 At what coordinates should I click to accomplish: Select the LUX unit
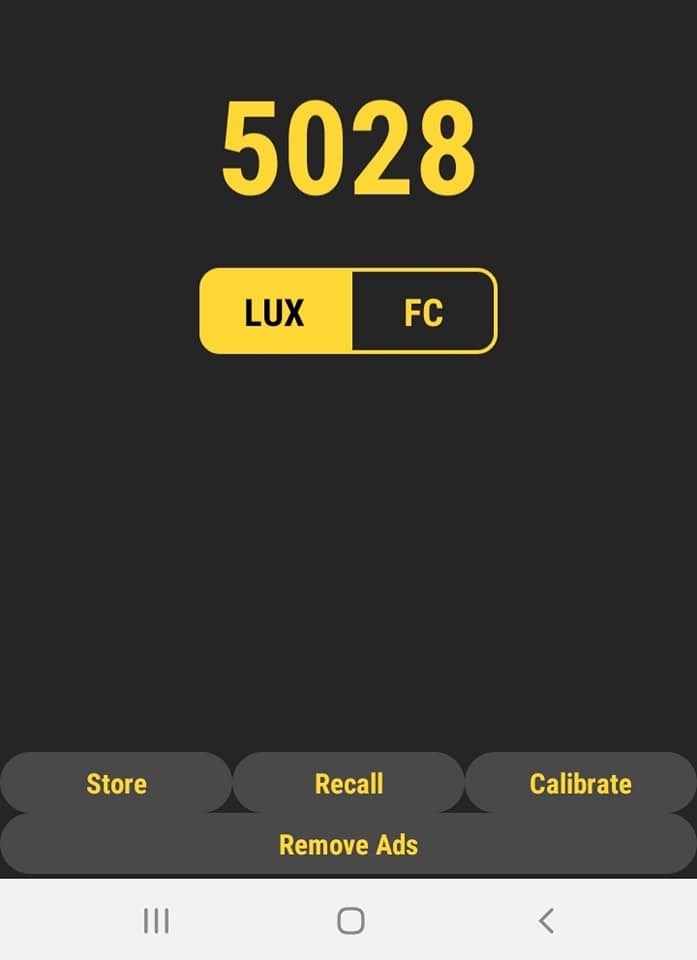275,312
